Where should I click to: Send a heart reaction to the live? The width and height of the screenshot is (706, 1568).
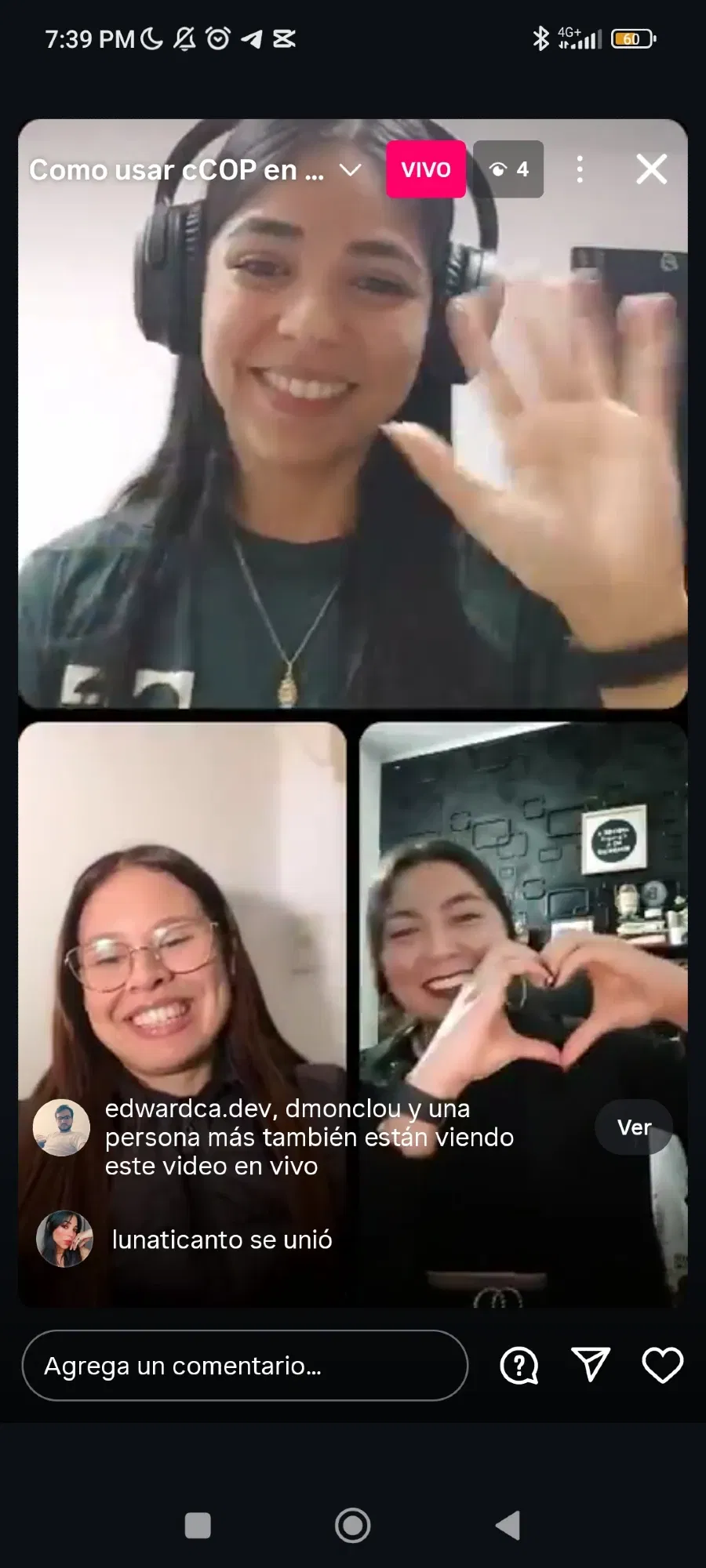pyautogui.click(x=662, y=1366)
